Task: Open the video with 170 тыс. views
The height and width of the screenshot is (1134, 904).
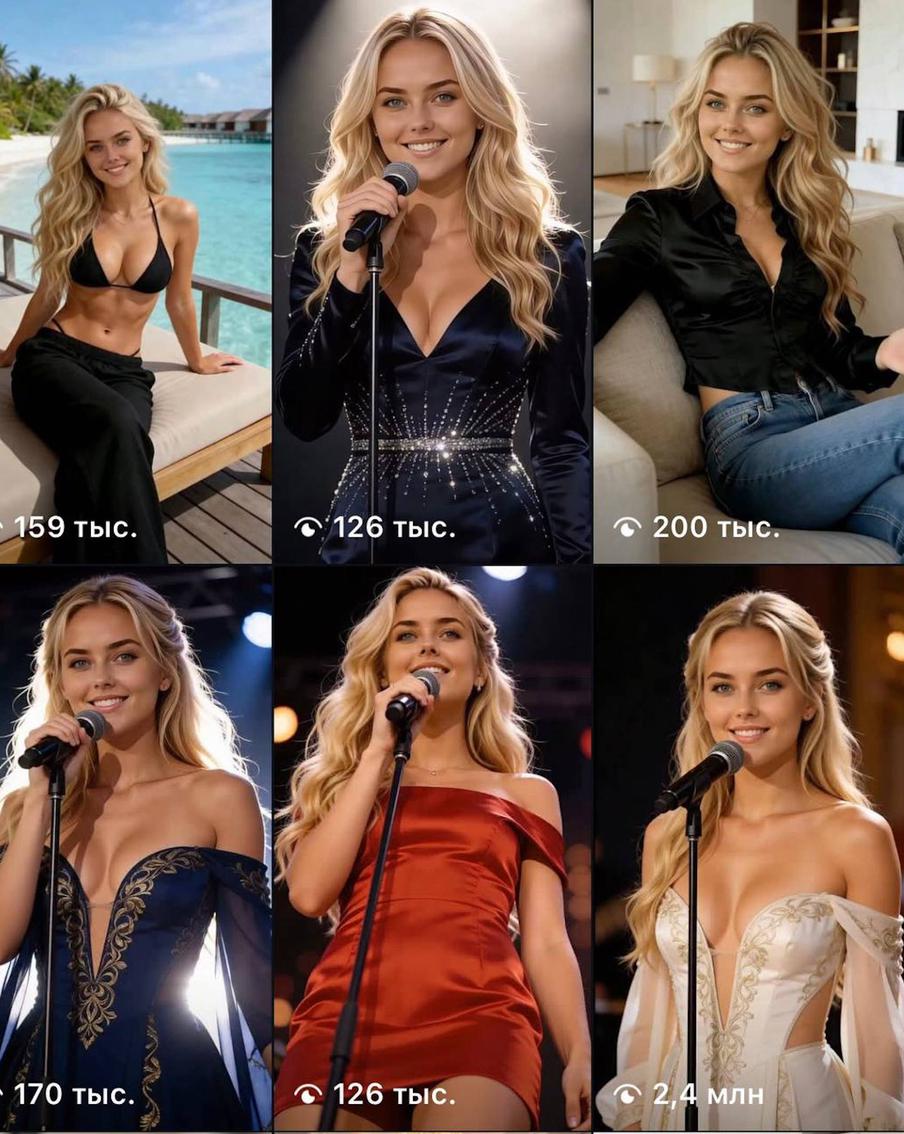Action: click(135, 848)
